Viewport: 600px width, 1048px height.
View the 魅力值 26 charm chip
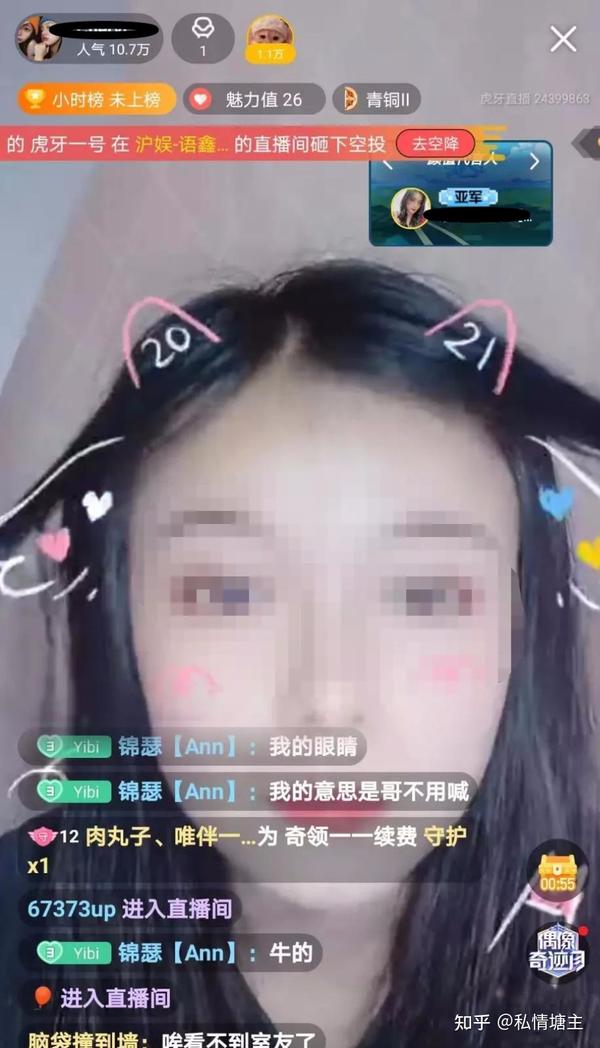pos(254,99)
